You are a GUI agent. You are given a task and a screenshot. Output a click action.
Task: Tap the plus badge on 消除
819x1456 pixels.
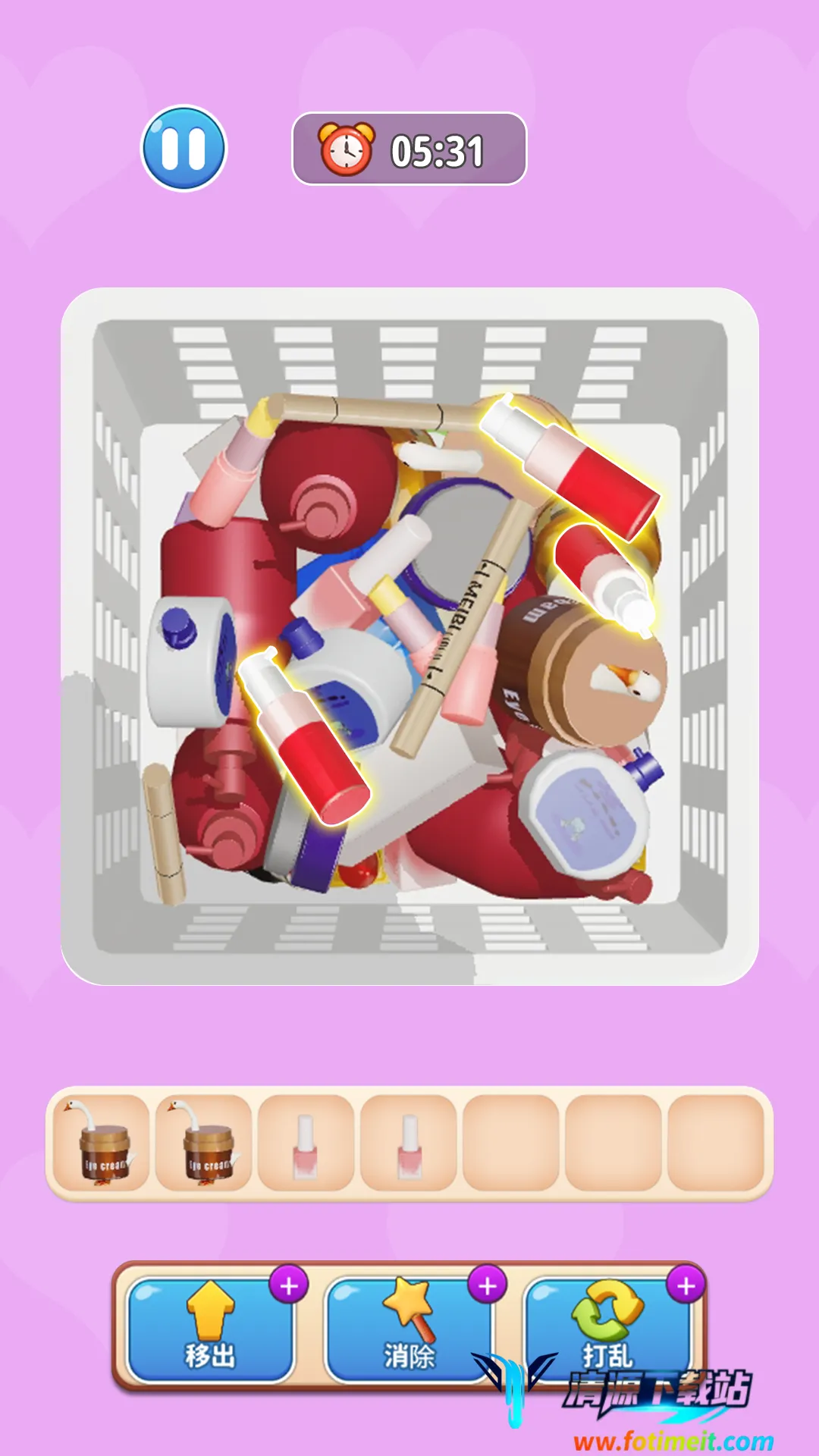coord(488,1285)
